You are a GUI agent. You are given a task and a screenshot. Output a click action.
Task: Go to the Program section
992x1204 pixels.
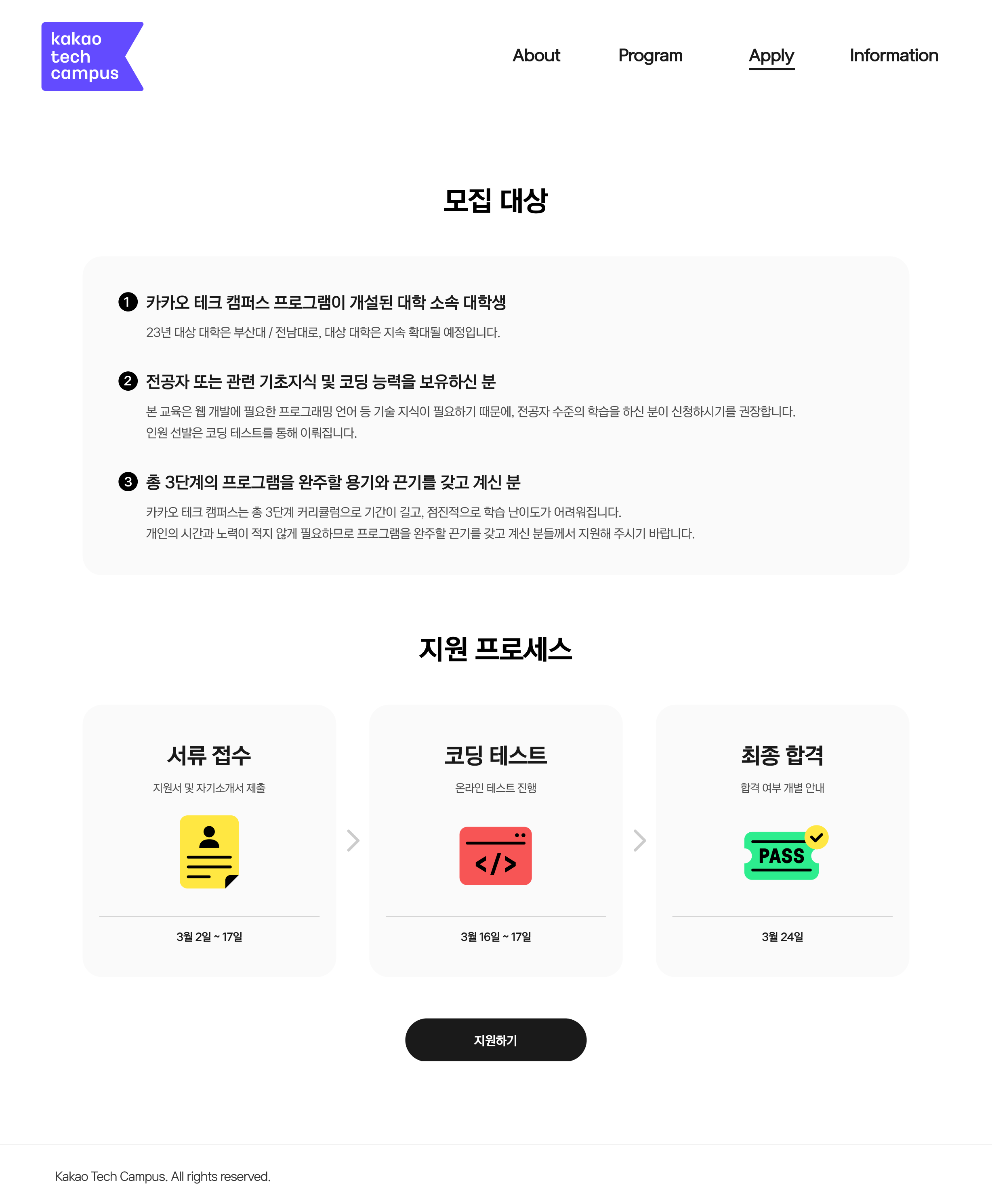[x=650, y=55]
